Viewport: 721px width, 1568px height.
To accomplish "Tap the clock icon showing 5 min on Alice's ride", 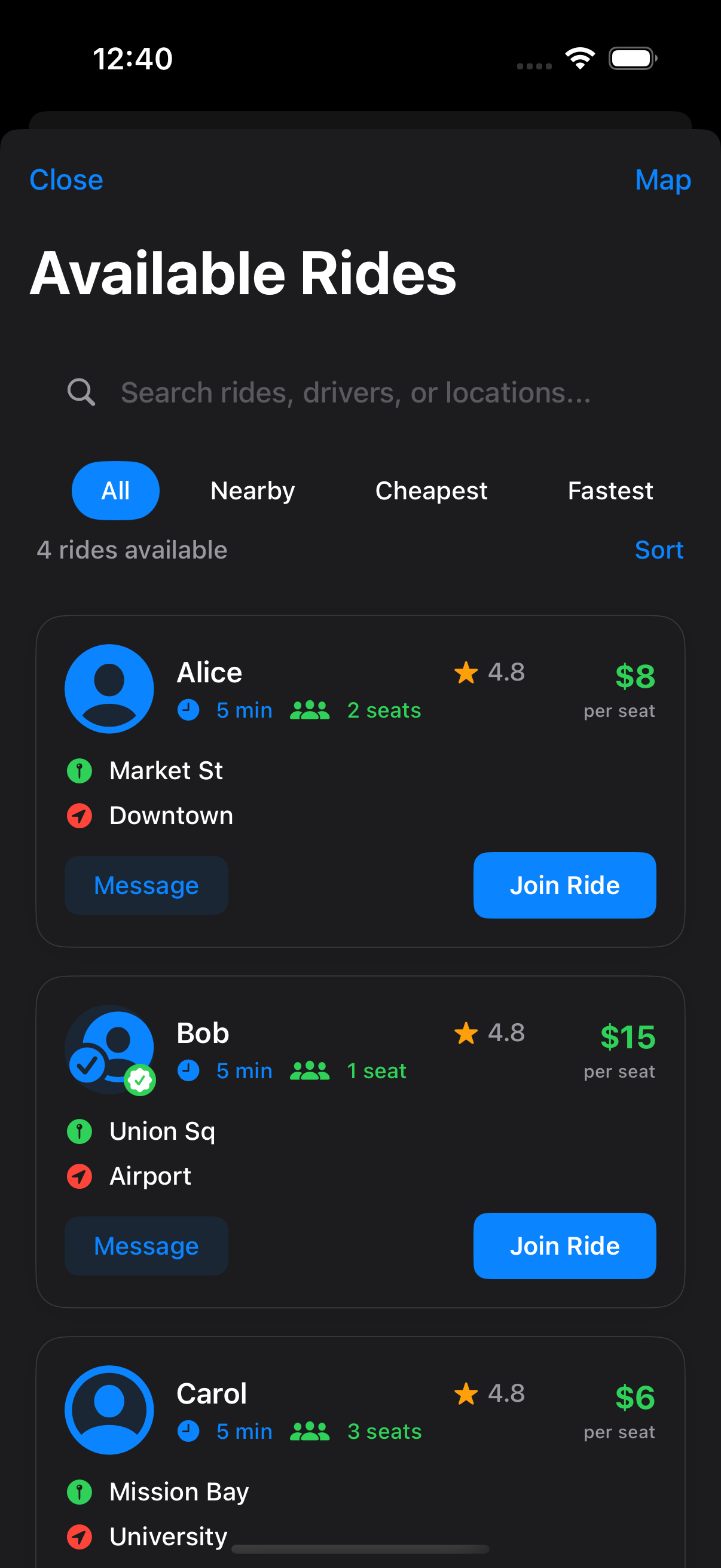I will tap(188, 709).
